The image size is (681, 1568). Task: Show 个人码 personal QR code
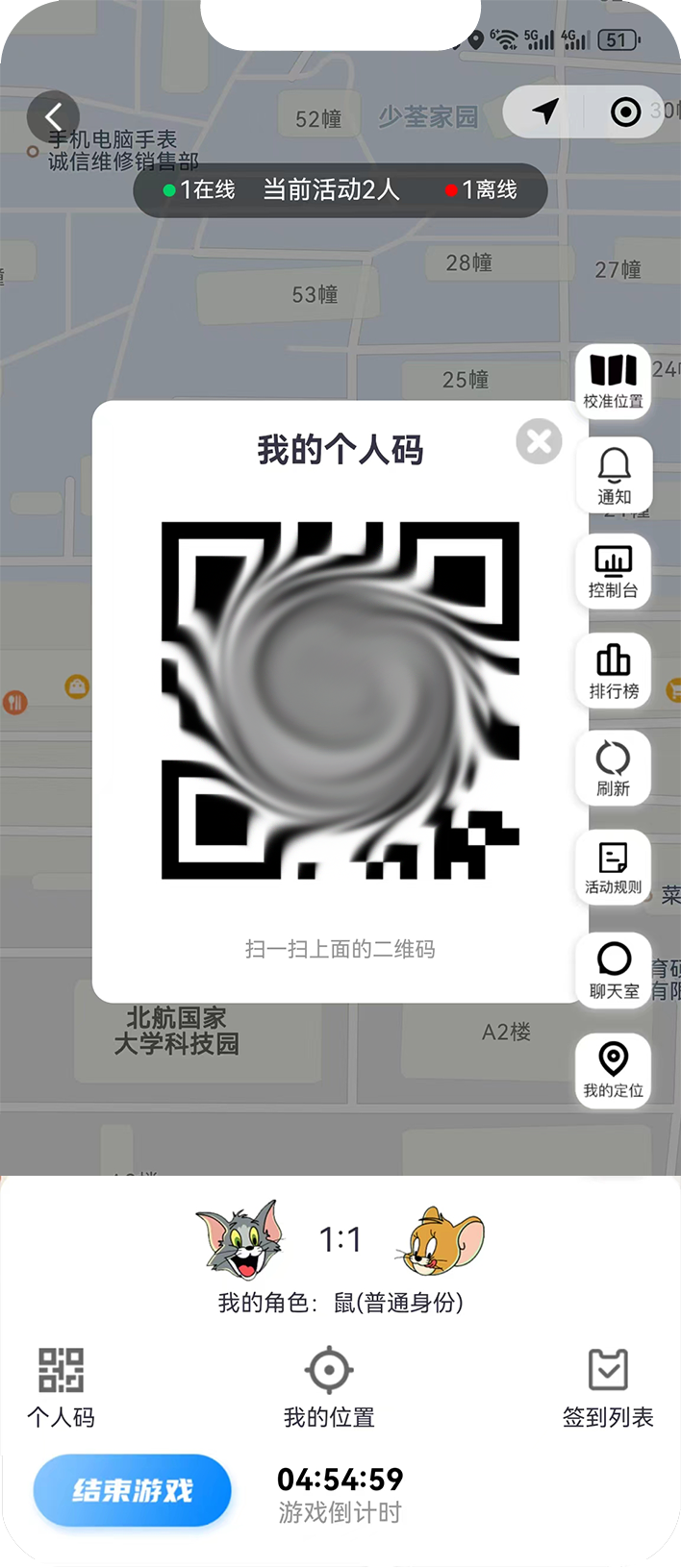[x=61, y=1385]
